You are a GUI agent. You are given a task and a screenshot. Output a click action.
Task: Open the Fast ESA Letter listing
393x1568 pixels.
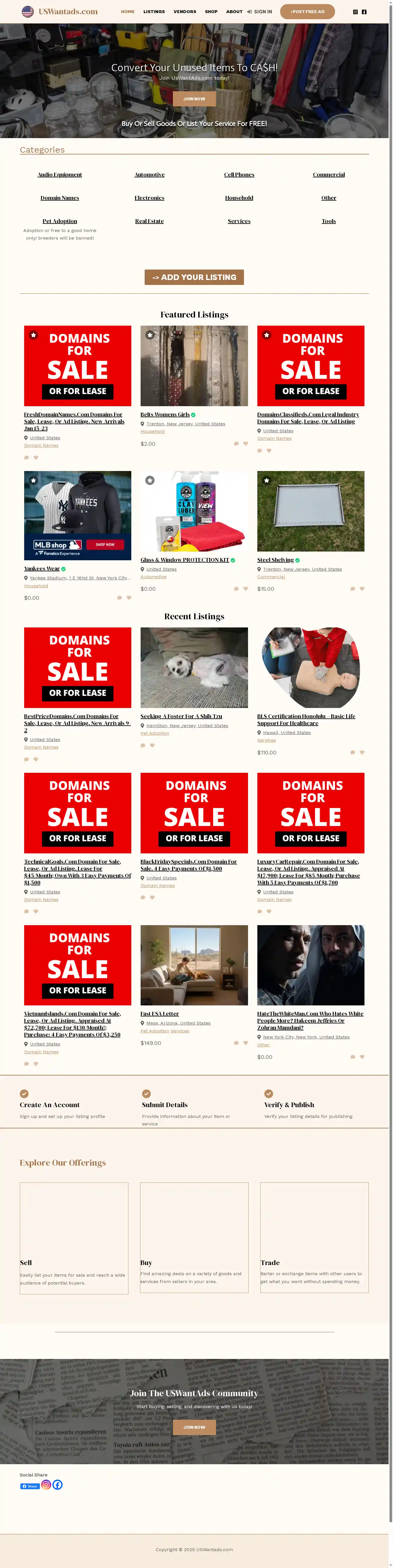[160, 1014]
